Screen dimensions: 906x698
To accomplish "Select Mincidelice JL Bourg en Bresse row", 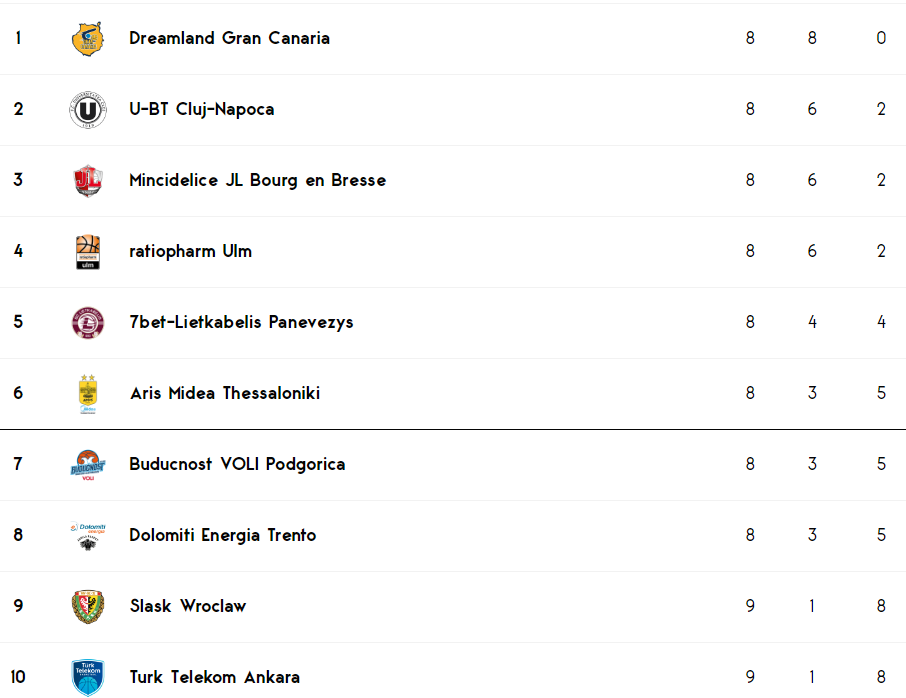I will [x=257, y=180].
